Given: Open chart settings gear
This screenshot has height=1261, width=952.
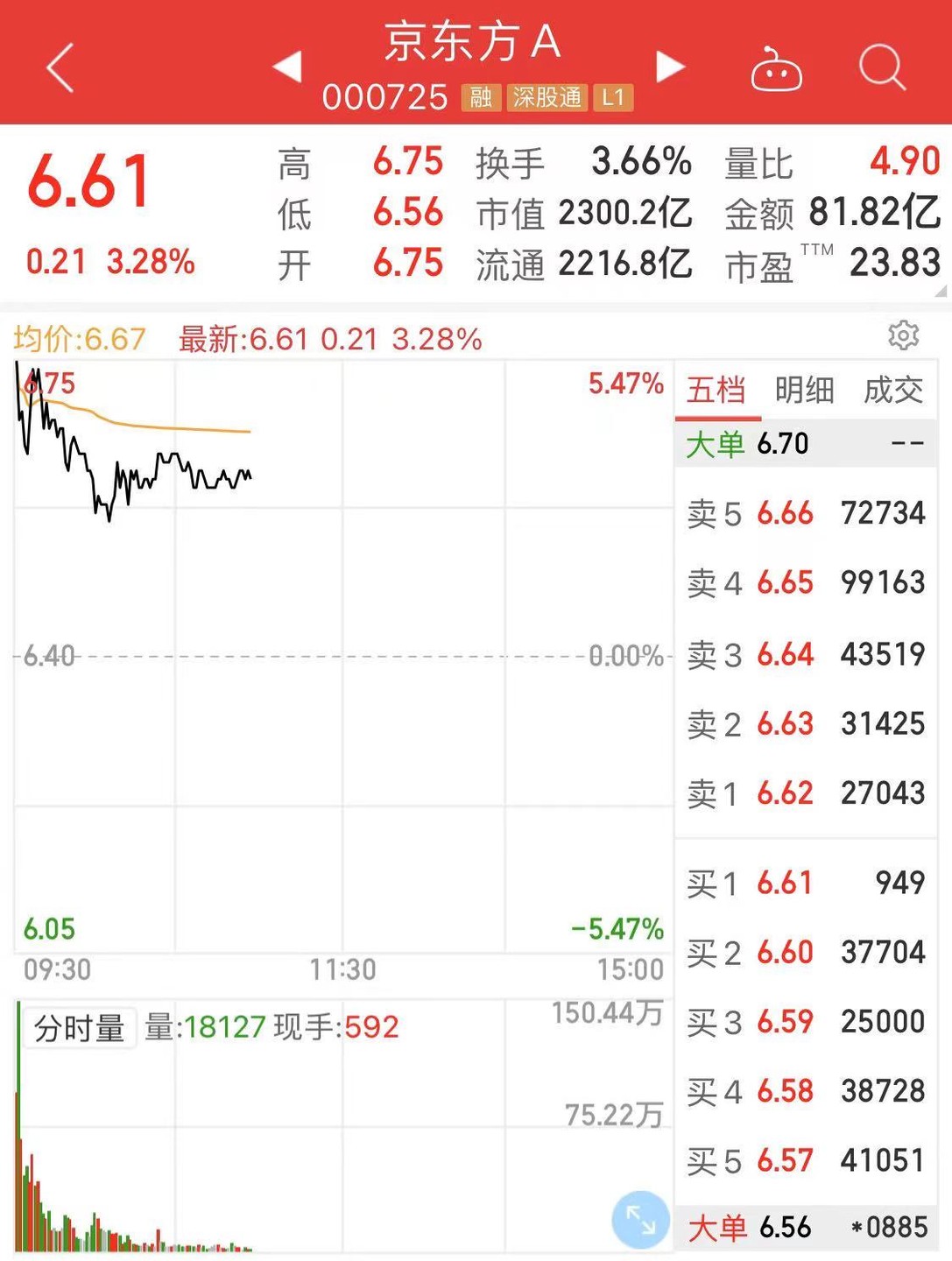Looking at the screenshot, I should tap(903, 335).
